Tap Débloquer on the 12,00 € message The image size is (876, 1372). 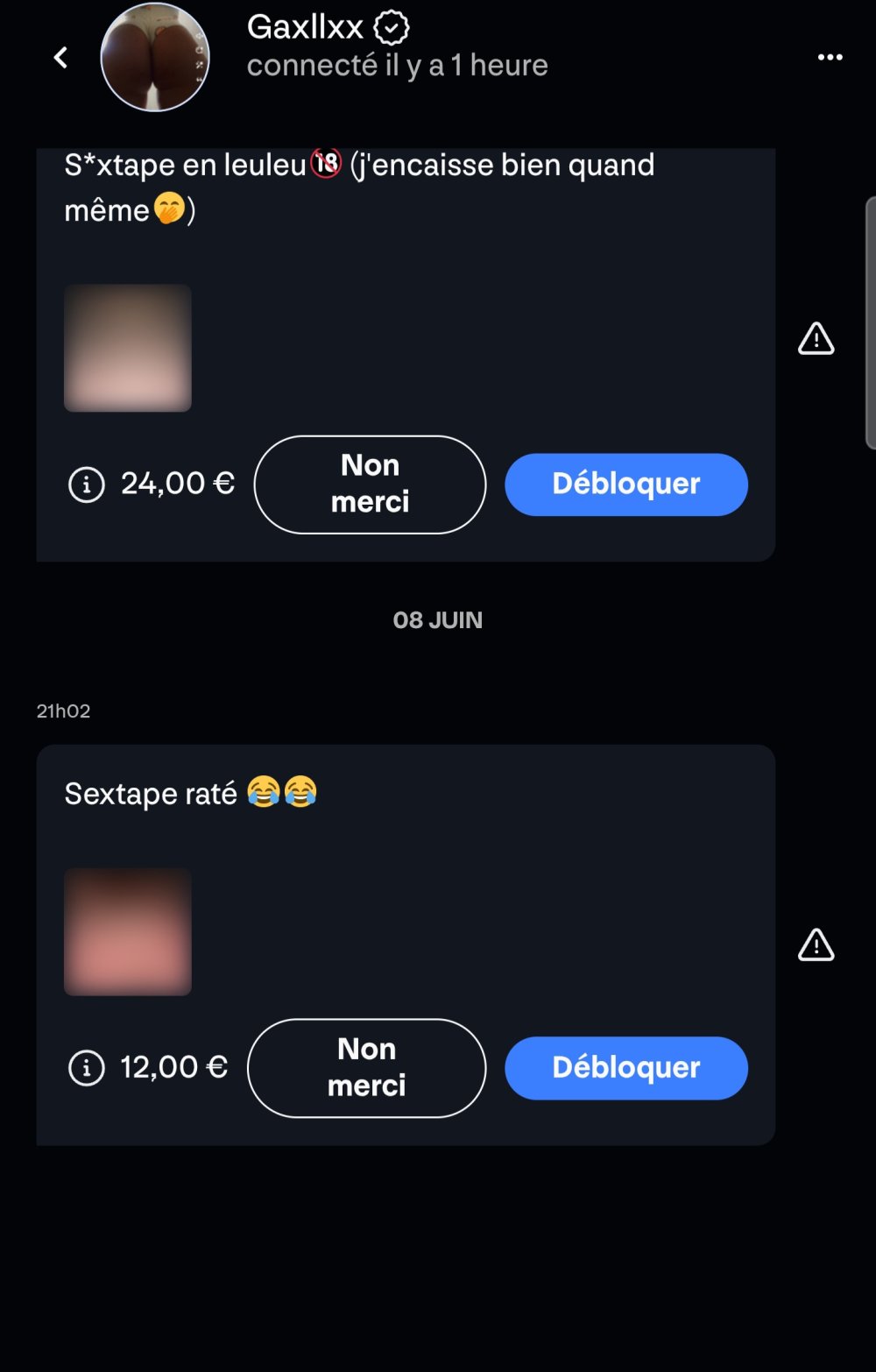625,1067
